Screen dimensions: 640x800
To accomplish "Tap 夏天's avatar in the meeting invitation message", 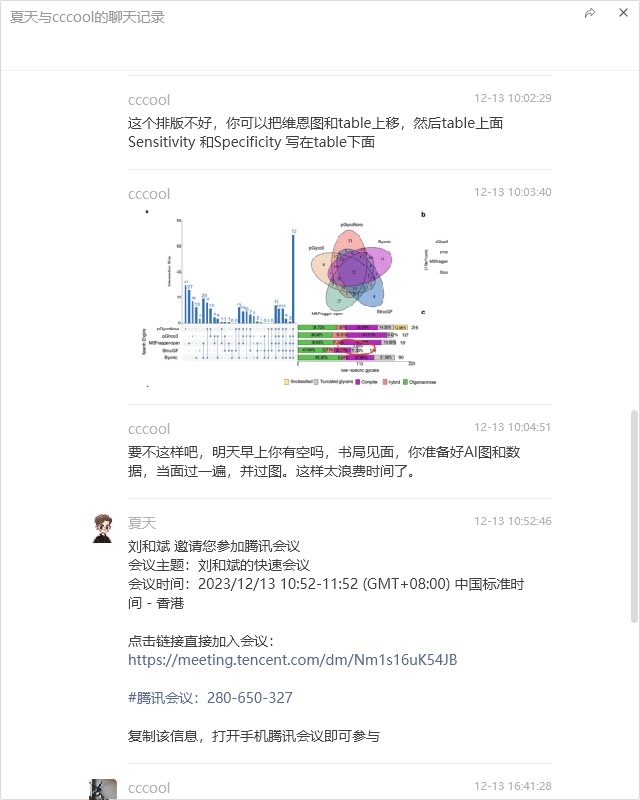I will (103, 528).
